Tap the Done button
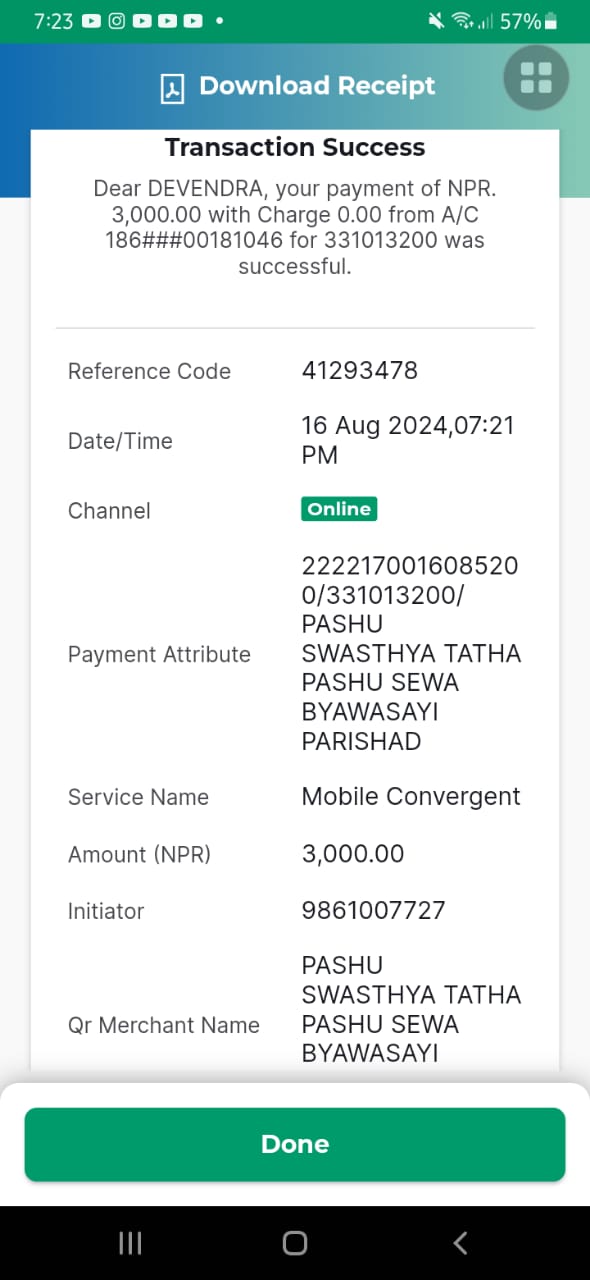Viewport: 590px width, 1280px height. pos(295,1144)
